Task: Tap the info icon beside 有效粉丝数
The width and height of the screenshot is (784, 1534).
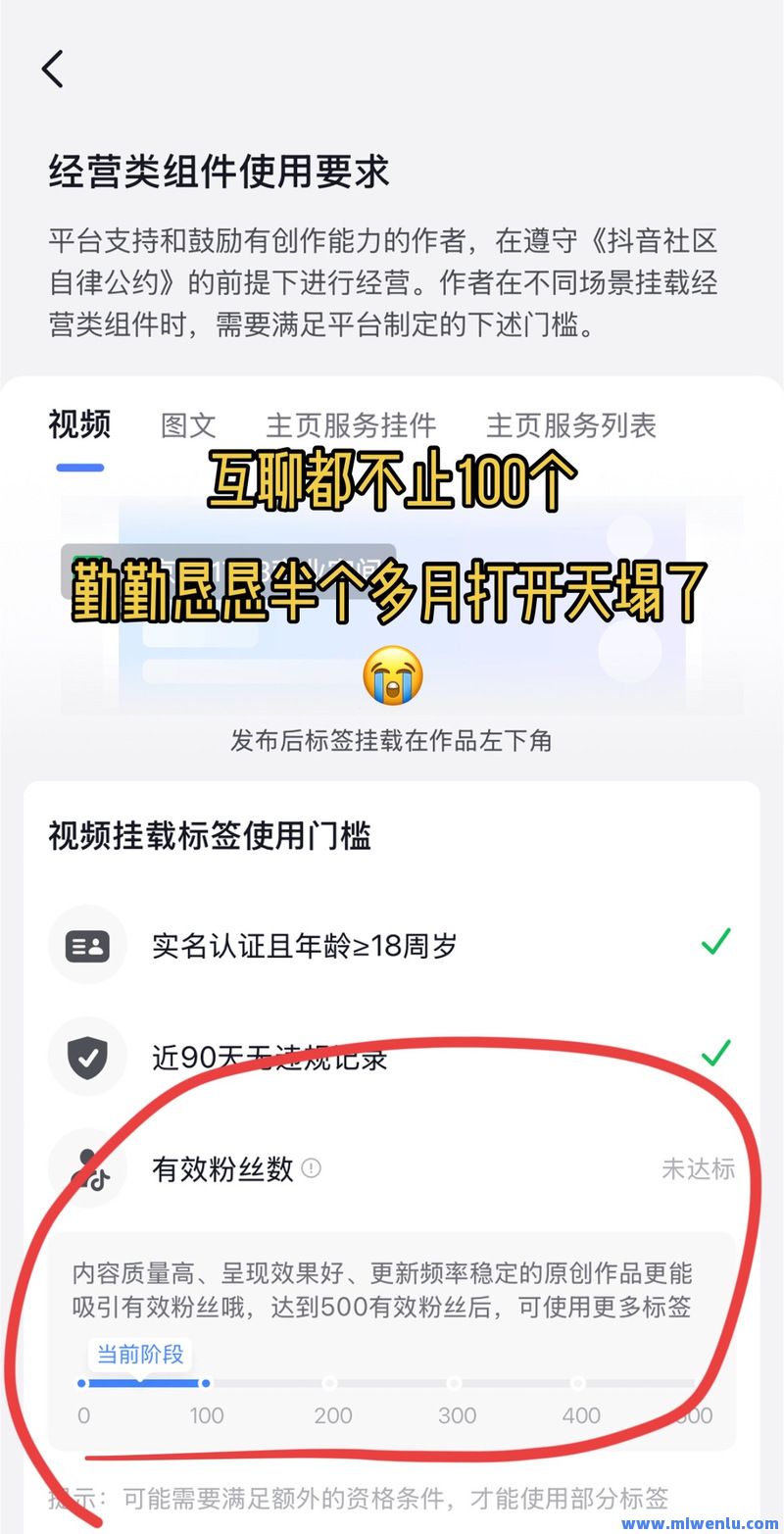Action: pyautogui.click(x=312, y=1167)
